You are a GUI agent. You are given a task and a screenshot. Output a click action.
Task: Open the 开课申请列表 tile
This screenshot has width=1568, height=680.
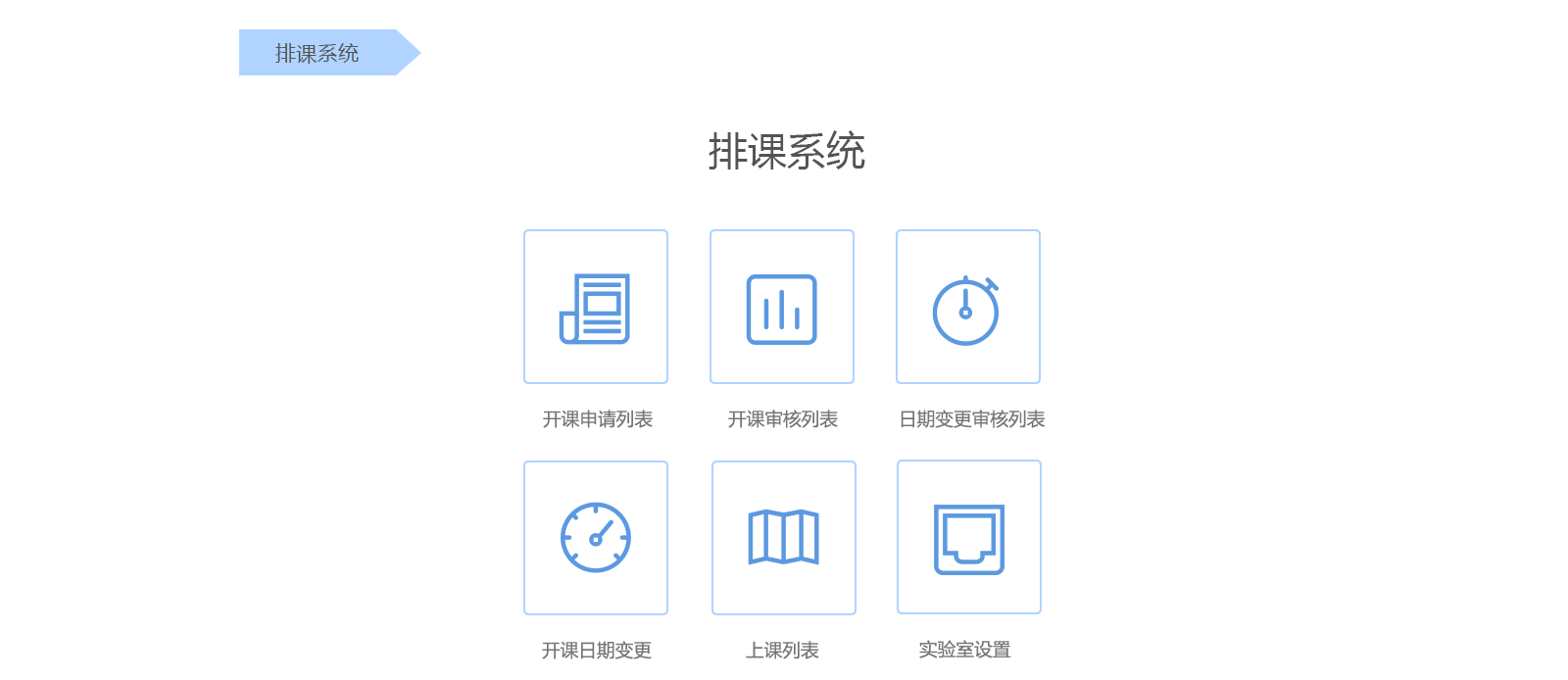tap(596, 307)
